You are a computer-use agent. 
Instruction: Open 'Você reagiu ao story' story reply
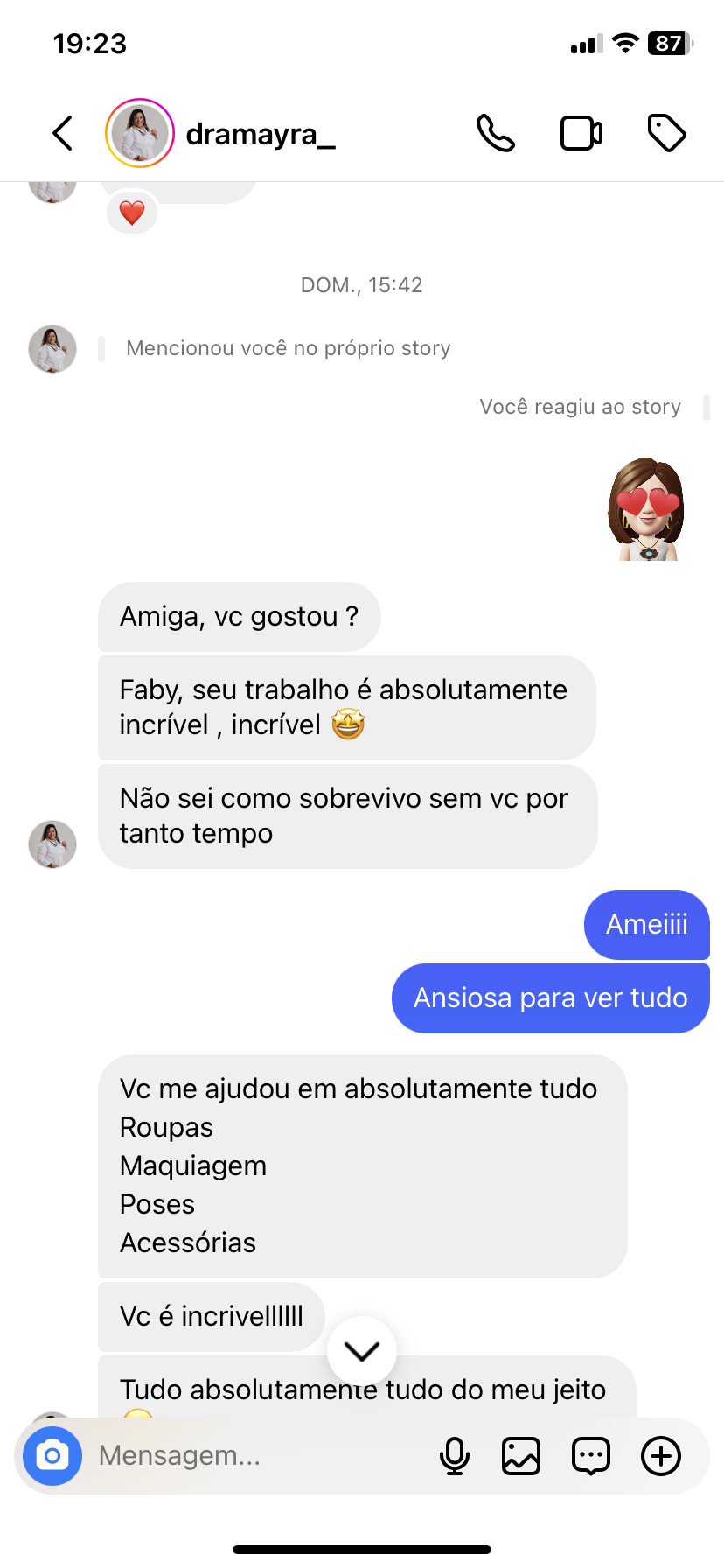click(580, 407)
